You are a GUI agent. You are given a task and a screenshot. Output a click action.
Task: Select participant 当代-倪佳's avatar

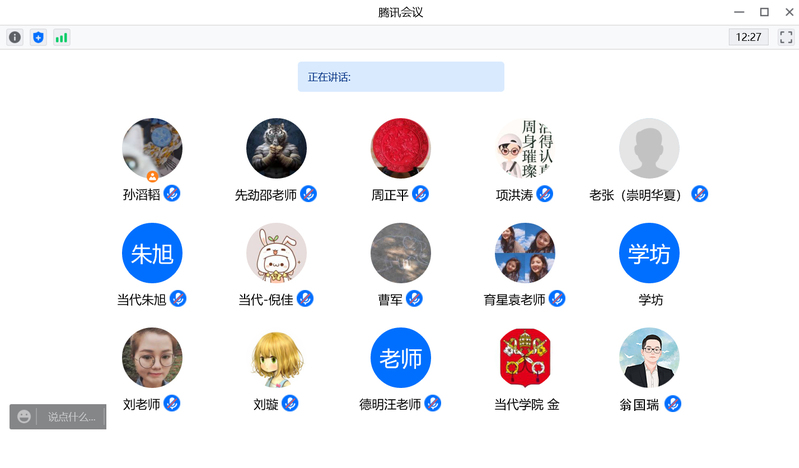point(276,253)
